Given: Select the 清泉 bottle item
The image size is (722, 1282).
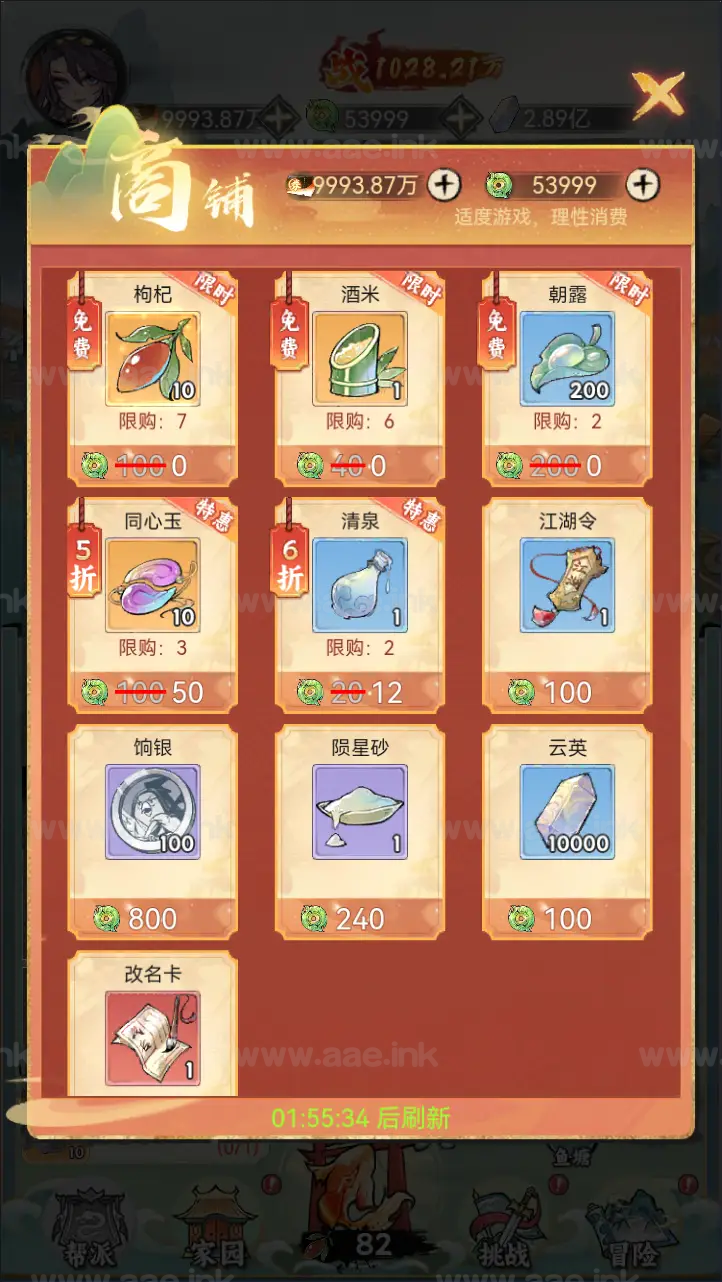Looking at the screenshot, I should [x=360, y=585].
